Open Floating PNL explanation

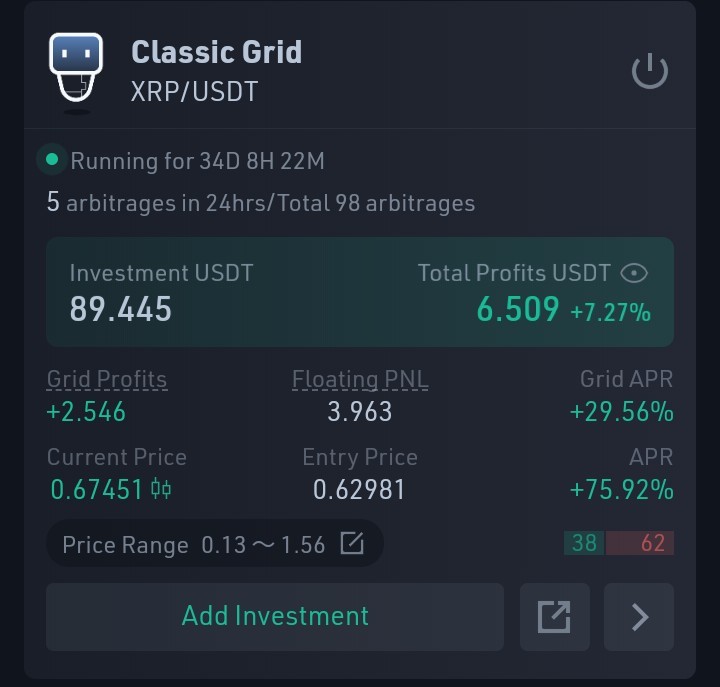click(x=360, y=379)
